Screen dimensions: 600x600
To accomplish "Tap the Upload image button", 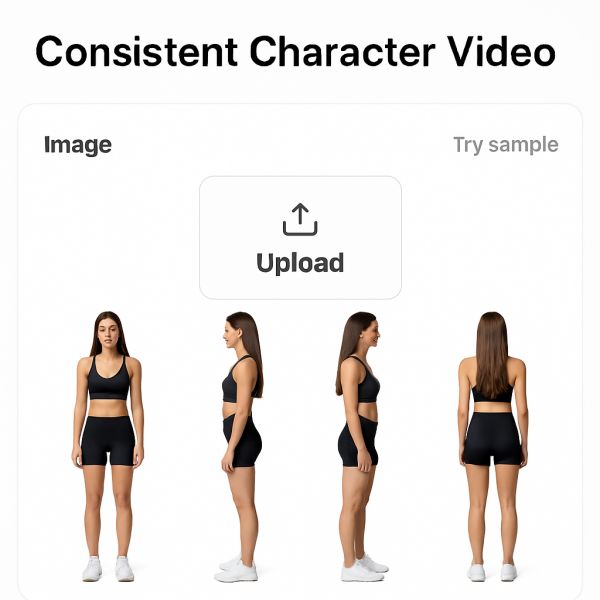I will (300, 238).
